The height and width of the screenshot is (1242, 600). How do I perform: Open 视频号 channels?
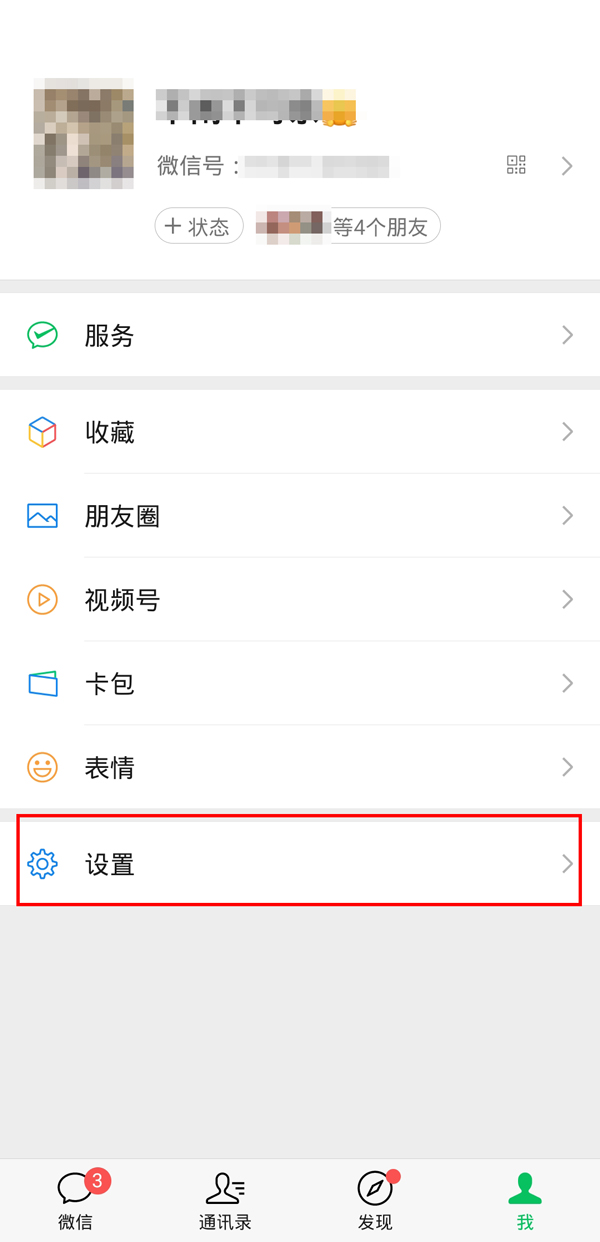300,600
